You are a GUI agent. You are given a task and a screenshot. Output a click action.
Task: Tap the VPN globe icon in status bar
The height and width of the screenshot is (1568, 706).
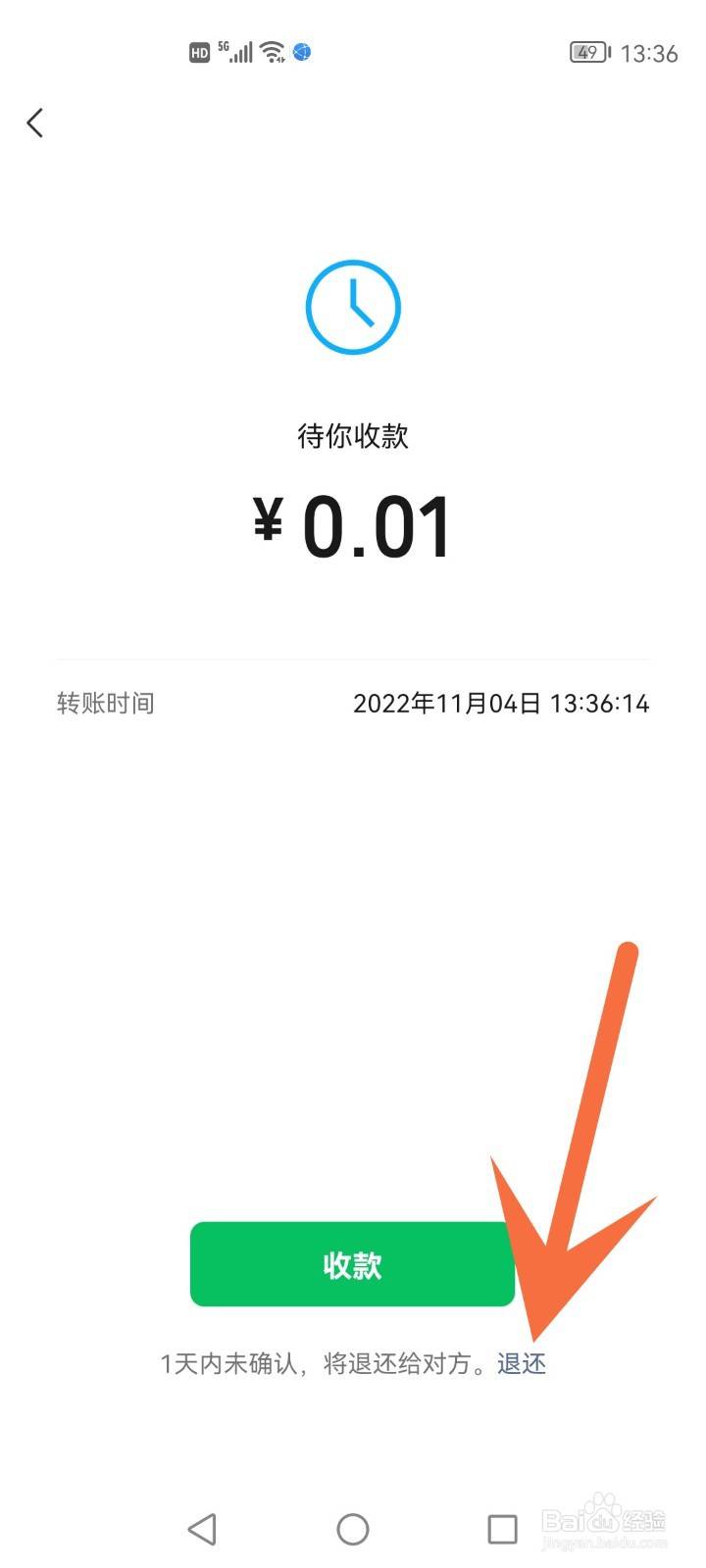click(x=300, y=53)
